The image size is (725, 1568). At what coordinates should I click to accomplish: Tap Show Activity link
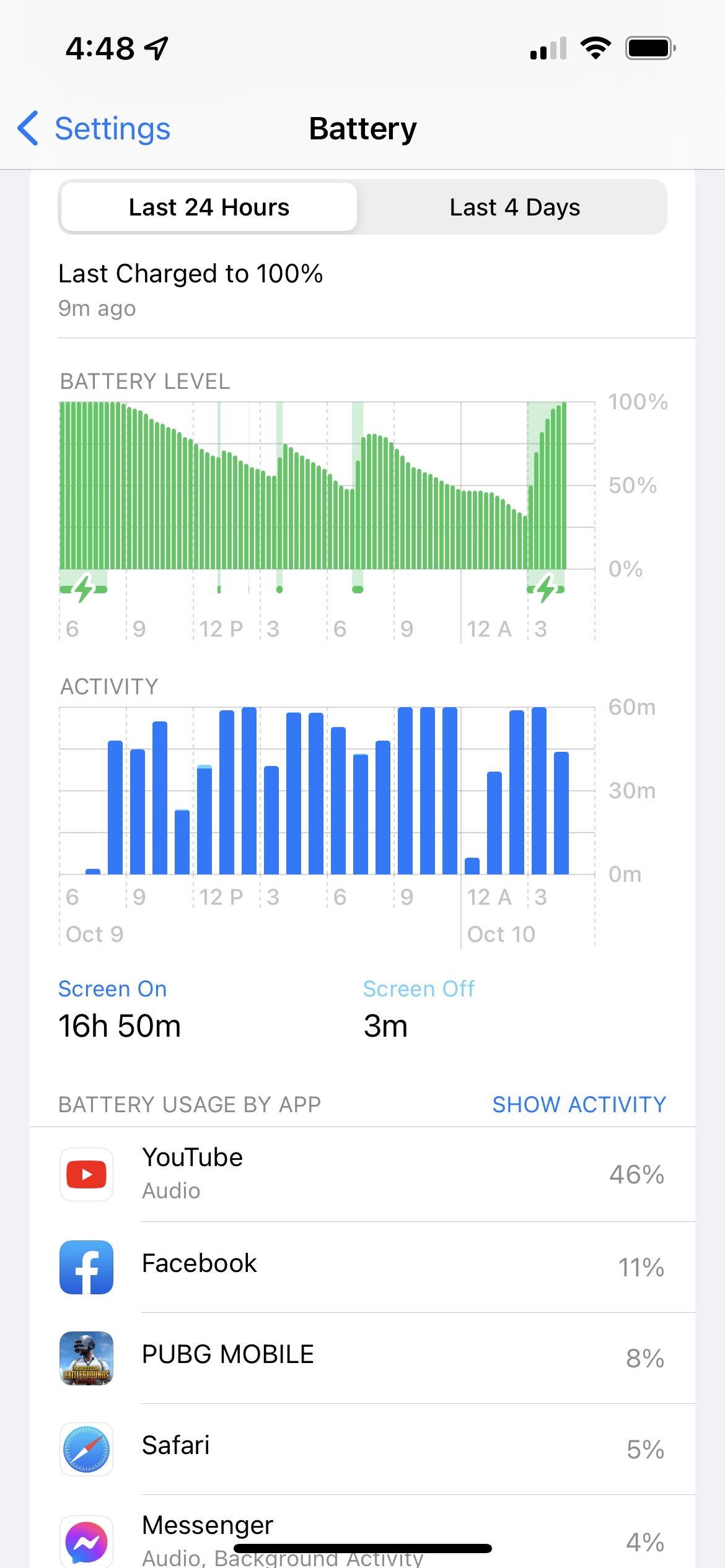(579, 1104)
